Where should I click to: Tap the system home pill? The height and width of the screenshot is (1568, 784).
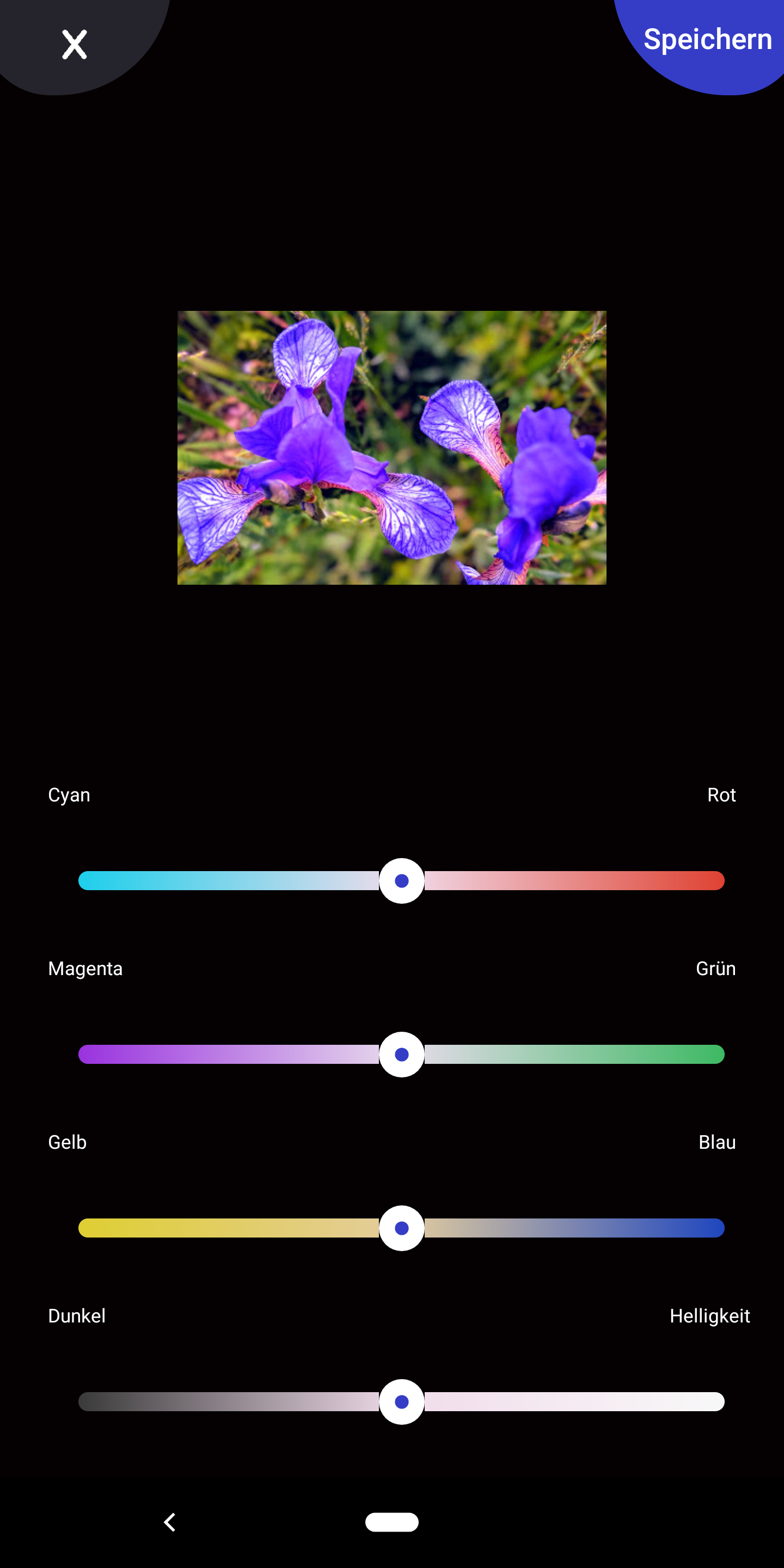coord(391,1522)
